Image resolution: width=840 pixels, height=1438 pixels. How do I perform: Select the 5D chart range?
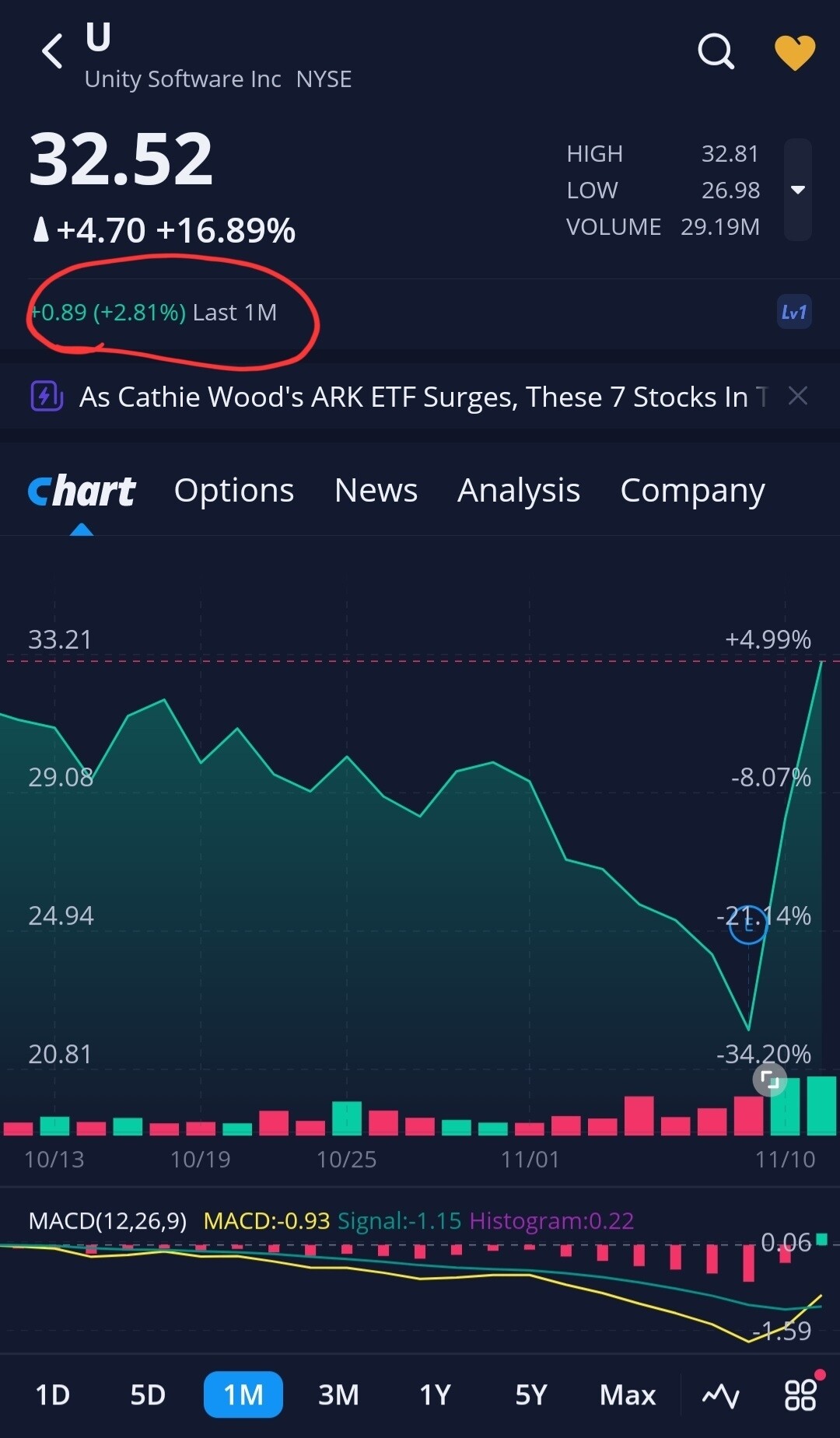[x=148, y=1395]
